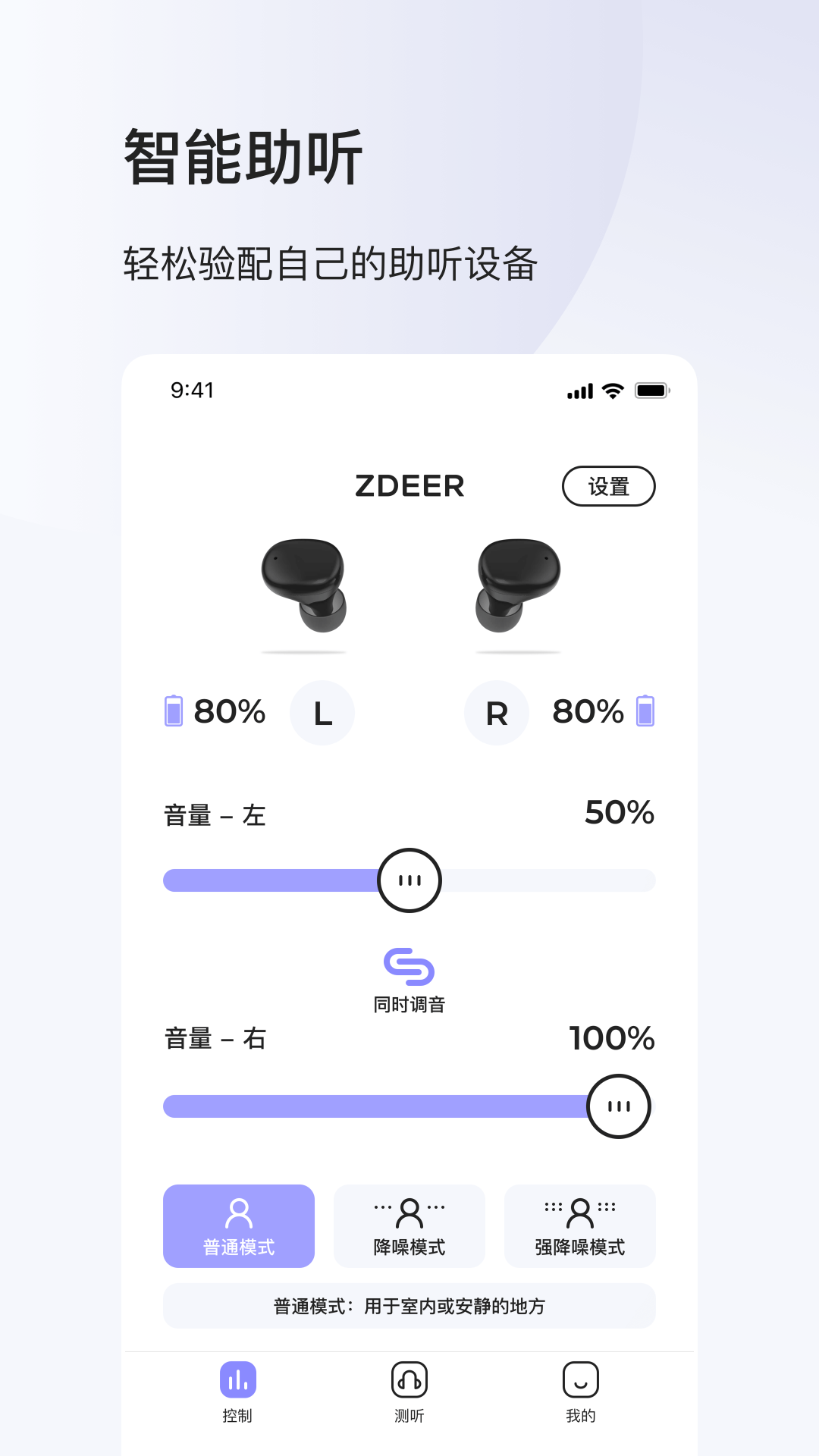The width and height of the screenshot is (819, 1456).
Task: Enable 降噪模式 mode
Action: pos(409,1226)
